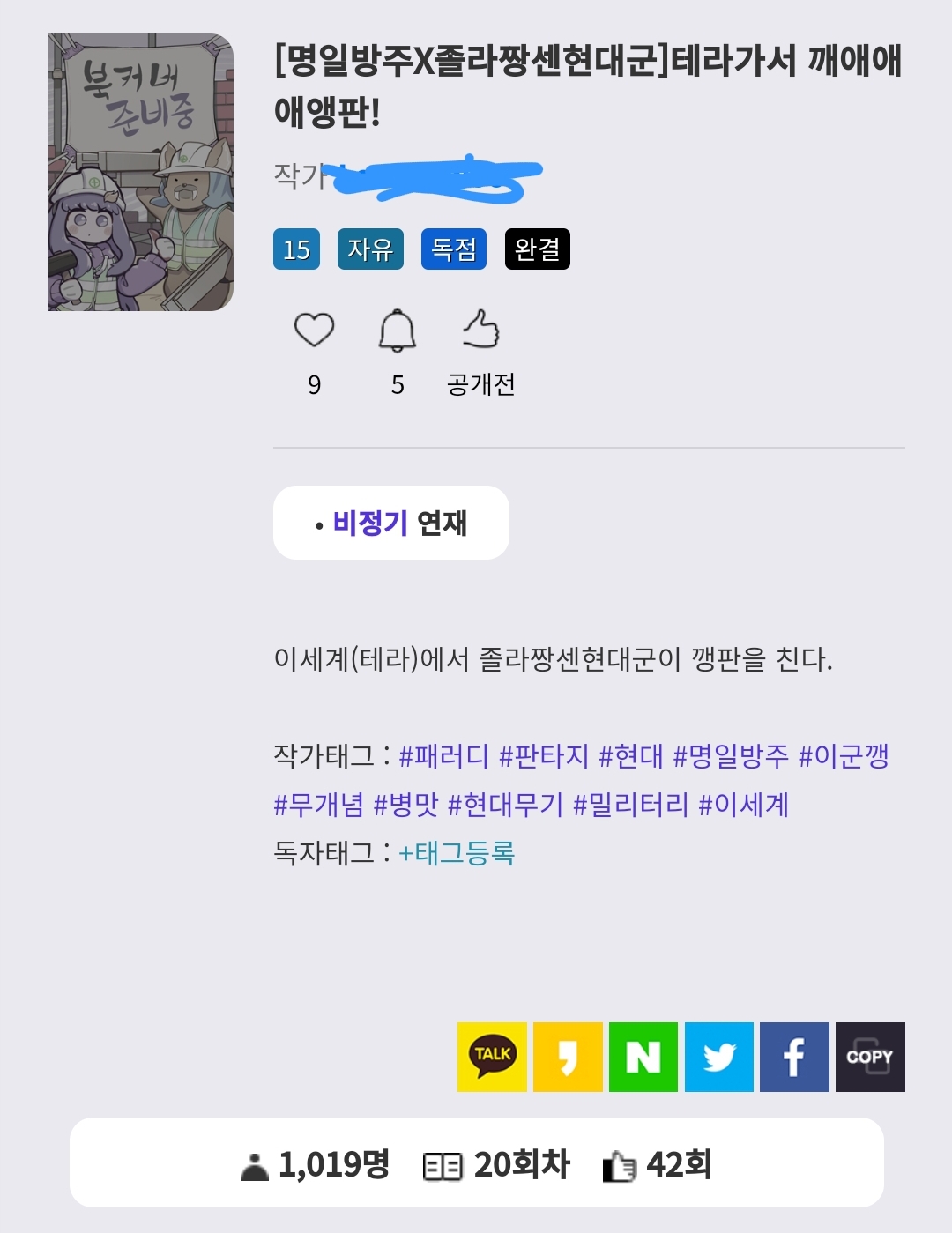The image size is (952, 1233).
Task: Open the #이세계 tag
Action: click(743, 805)
